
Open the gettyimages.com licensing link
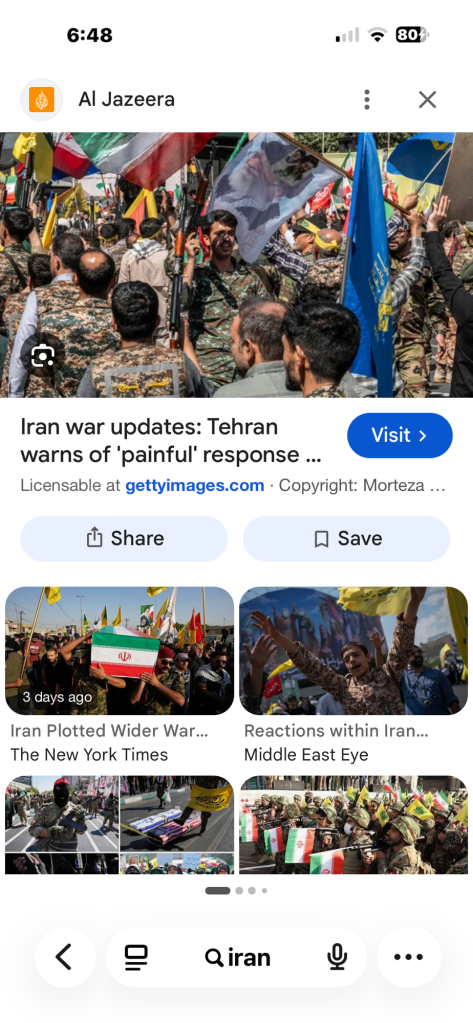[x=194, y=485]
